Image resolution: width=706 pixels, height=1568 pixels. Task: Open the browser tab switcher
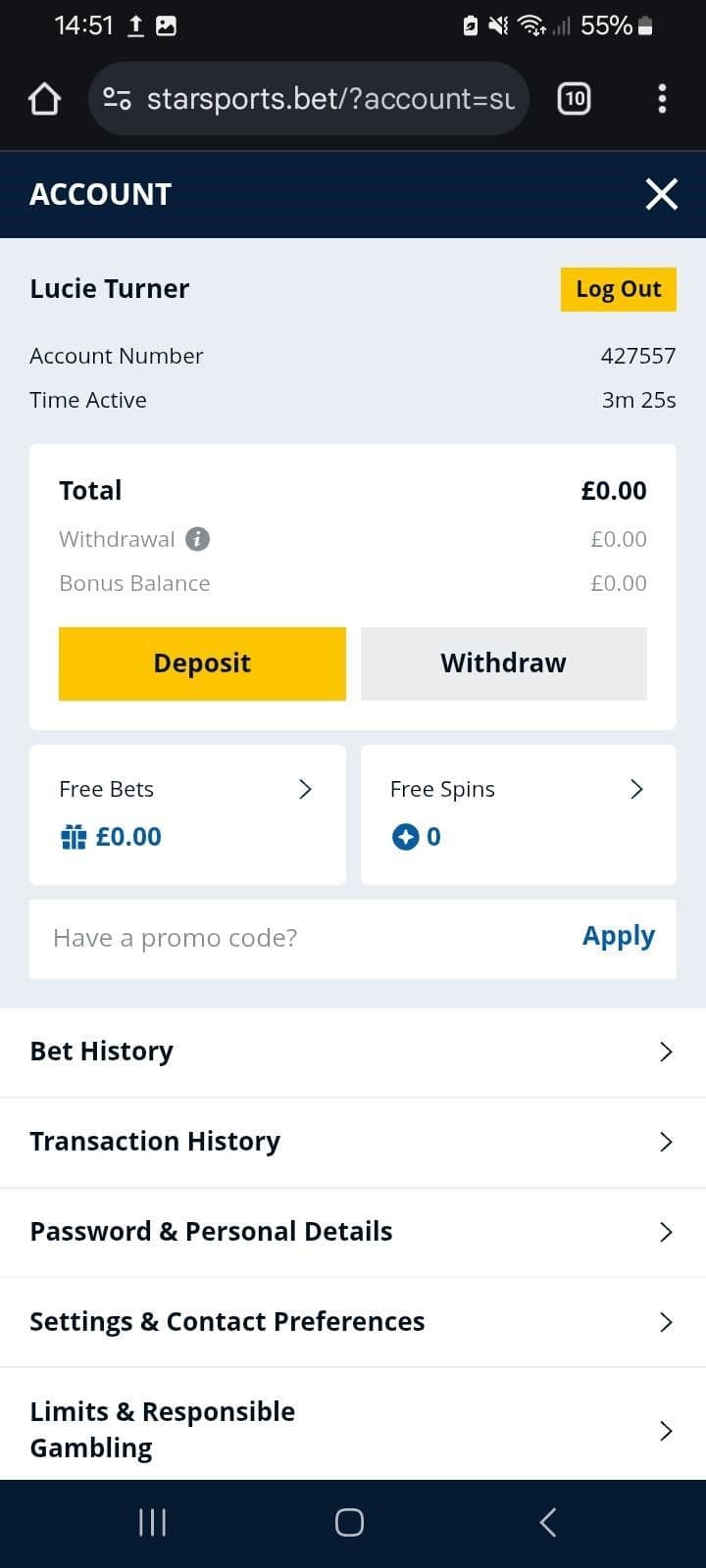[x=574, y=99]
